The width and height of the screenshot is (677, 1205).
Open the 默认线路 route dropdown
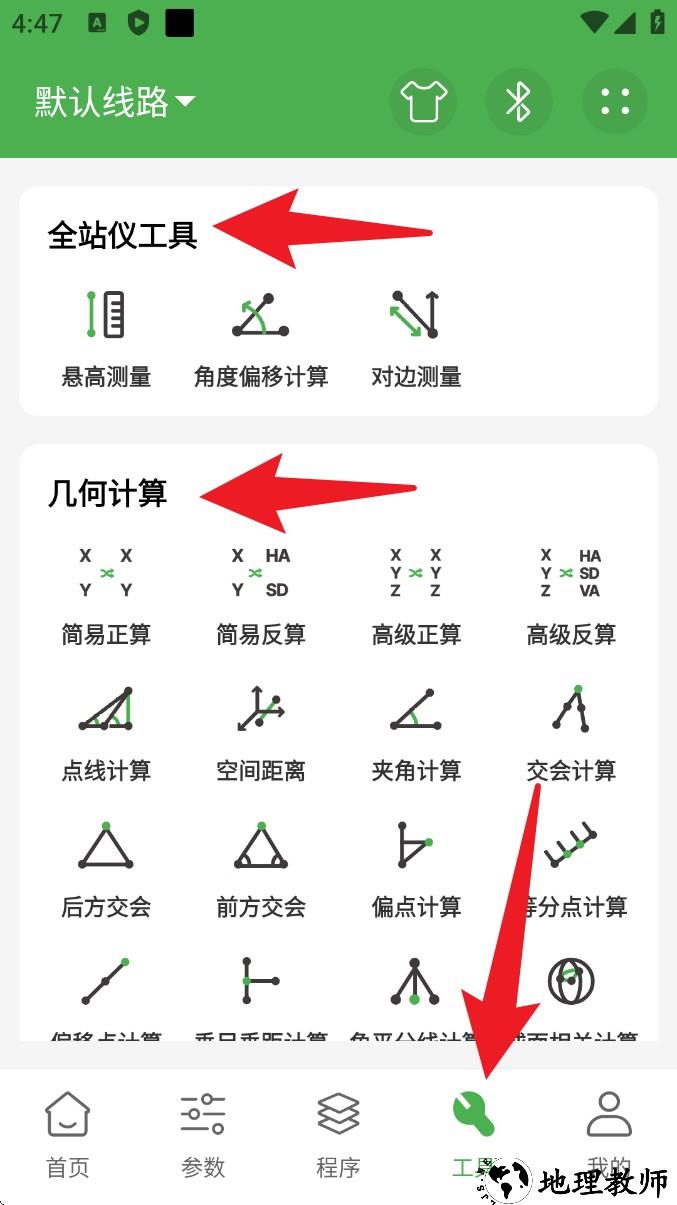point(115,101)
